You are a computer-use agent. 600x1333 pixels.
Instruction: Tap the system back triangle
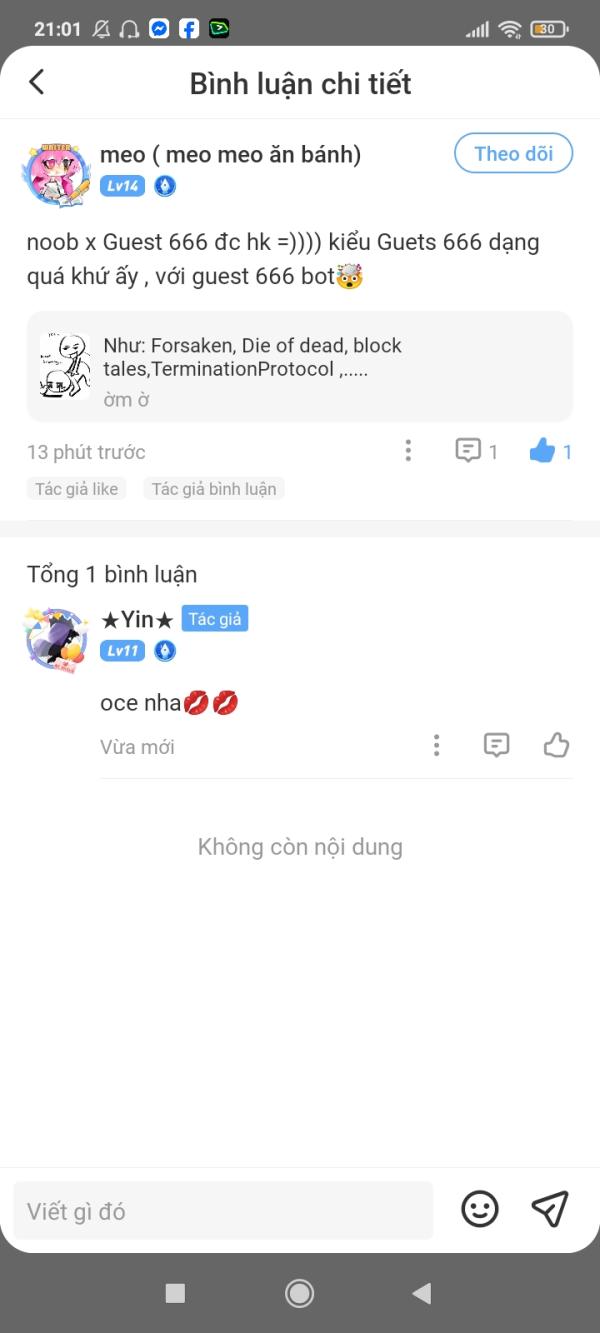click(422, 1293)
